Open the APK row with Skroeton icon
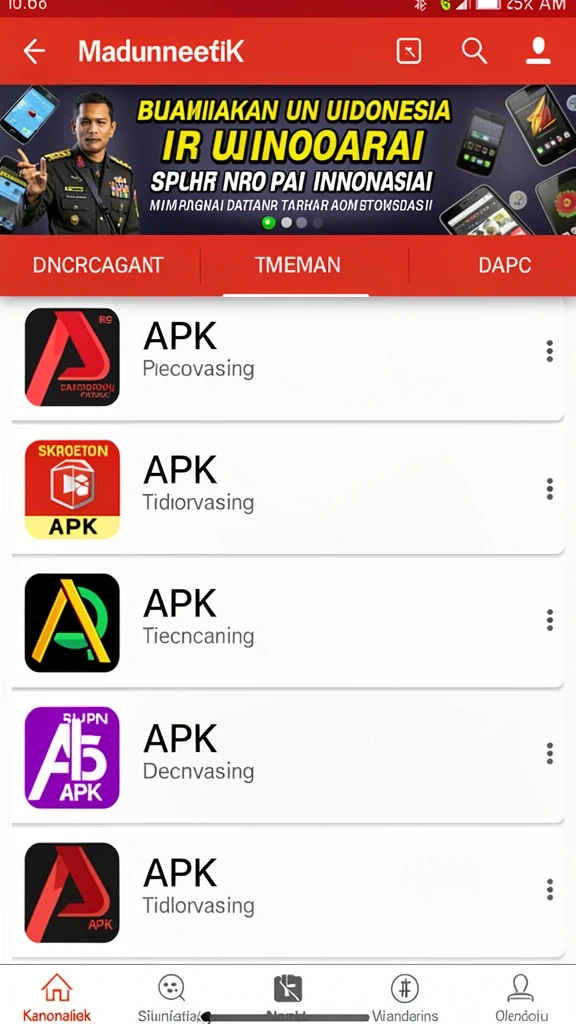576x1024 pixels. [x=288, y=490]
